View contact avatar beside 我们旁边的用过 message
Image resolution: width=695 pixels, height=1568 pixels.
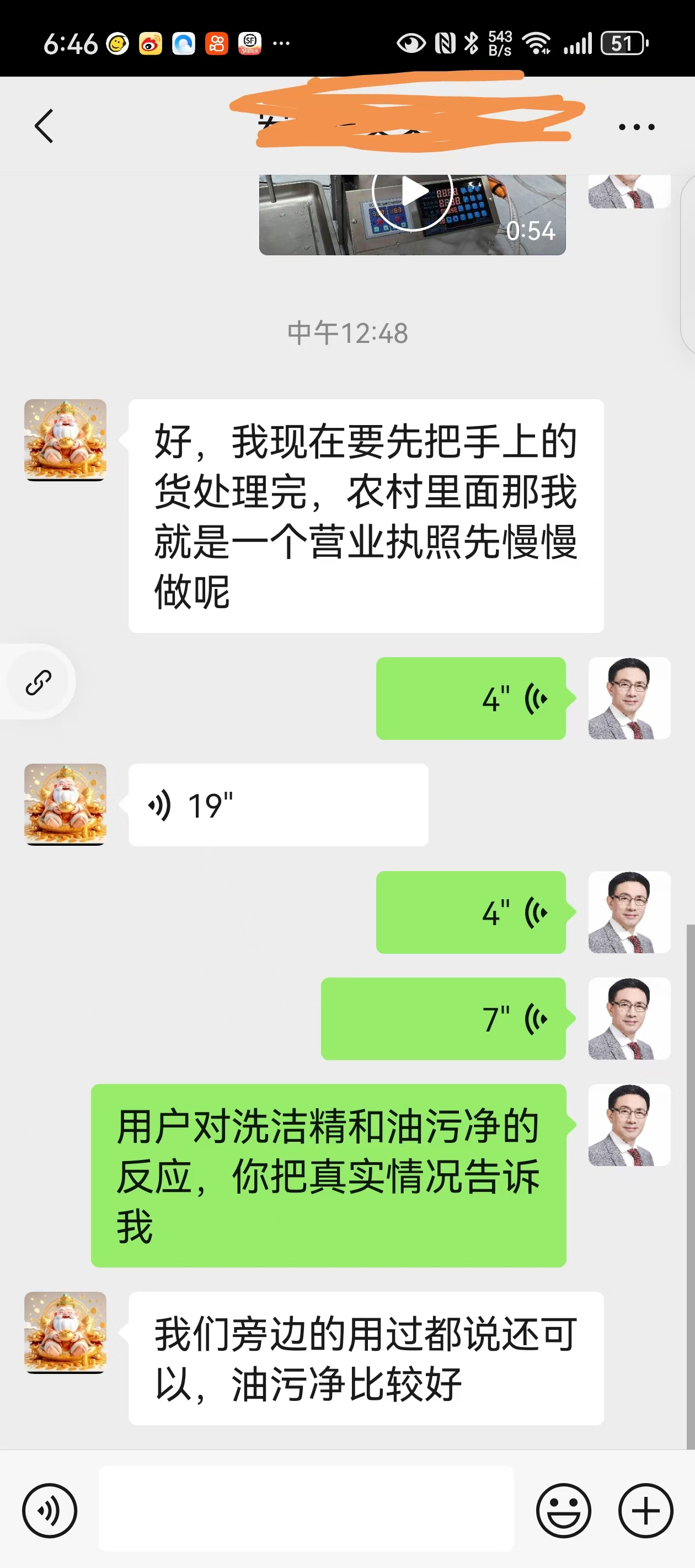tap(65, 1332)
